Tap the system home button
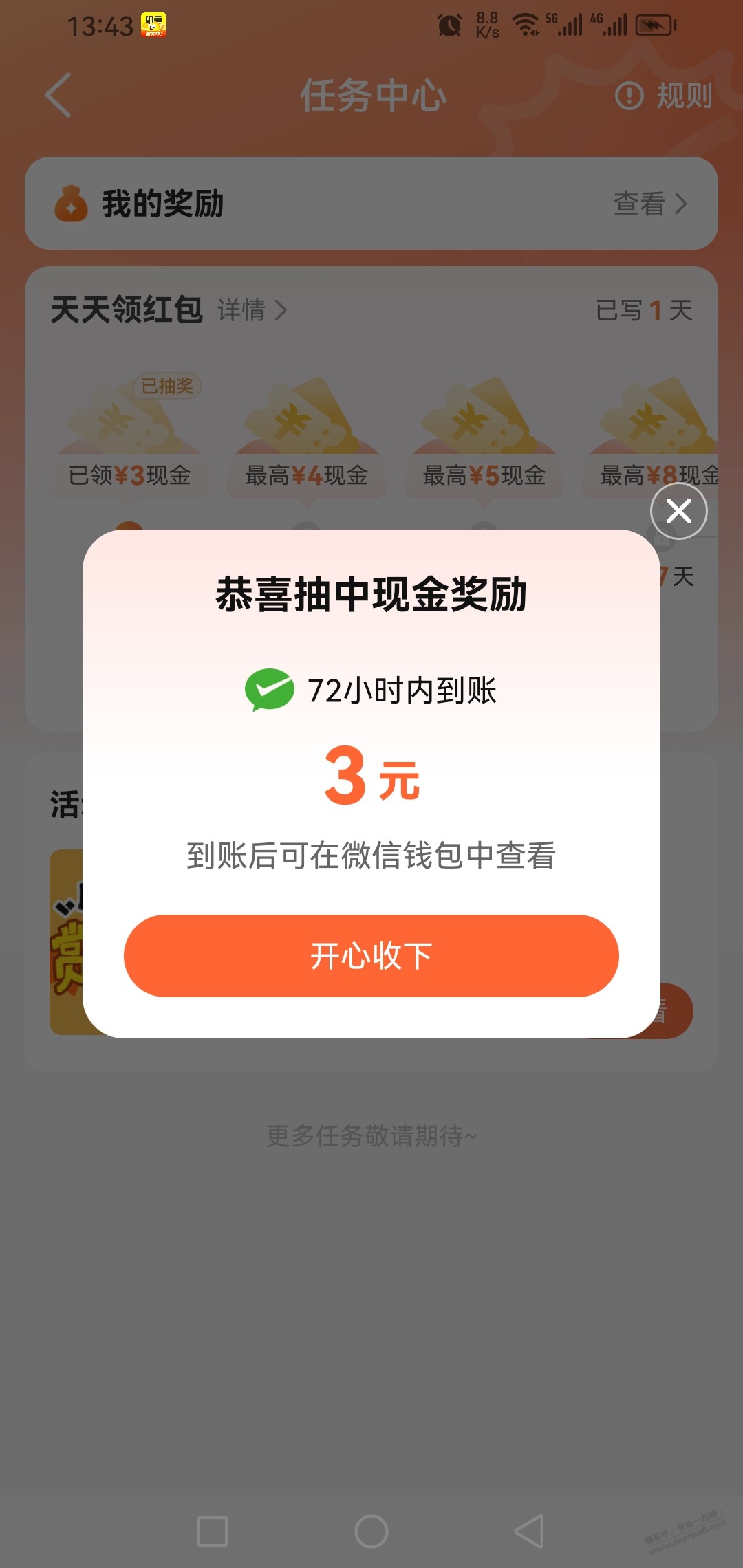Image resolution: width=743 pixels, height=1568 pixels. 371,1532
